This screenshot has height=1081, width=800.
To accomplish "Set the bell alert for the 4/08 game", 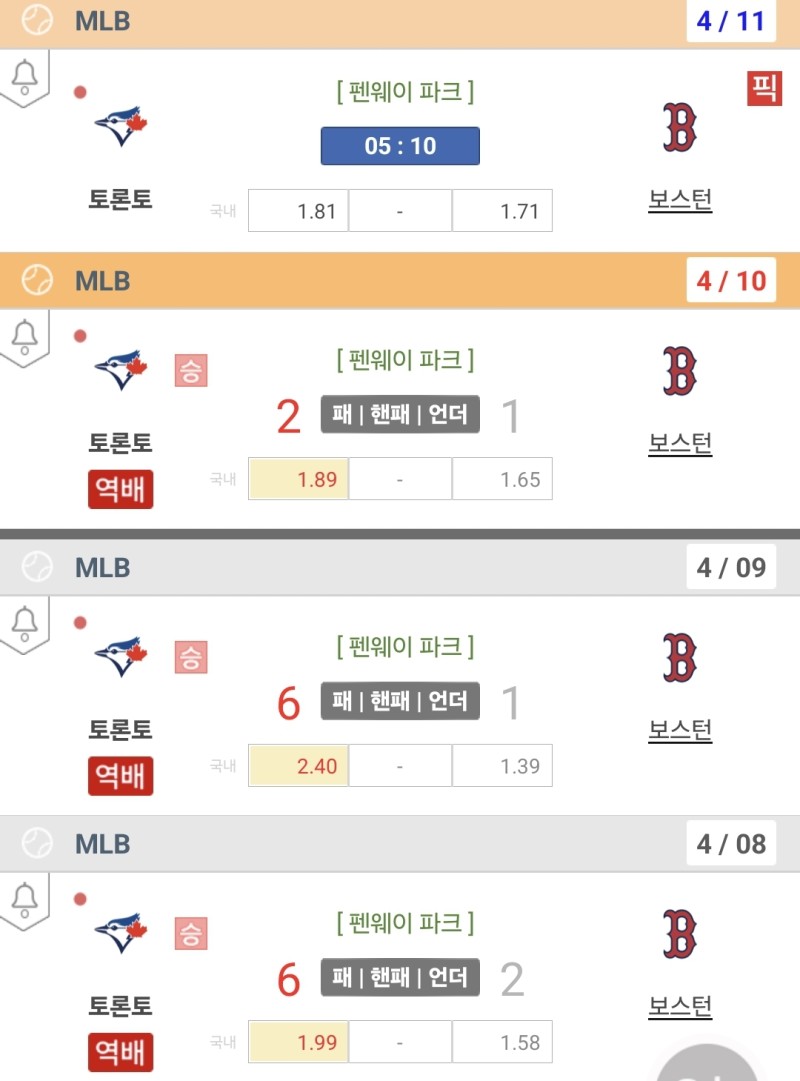I will point(25,899).
